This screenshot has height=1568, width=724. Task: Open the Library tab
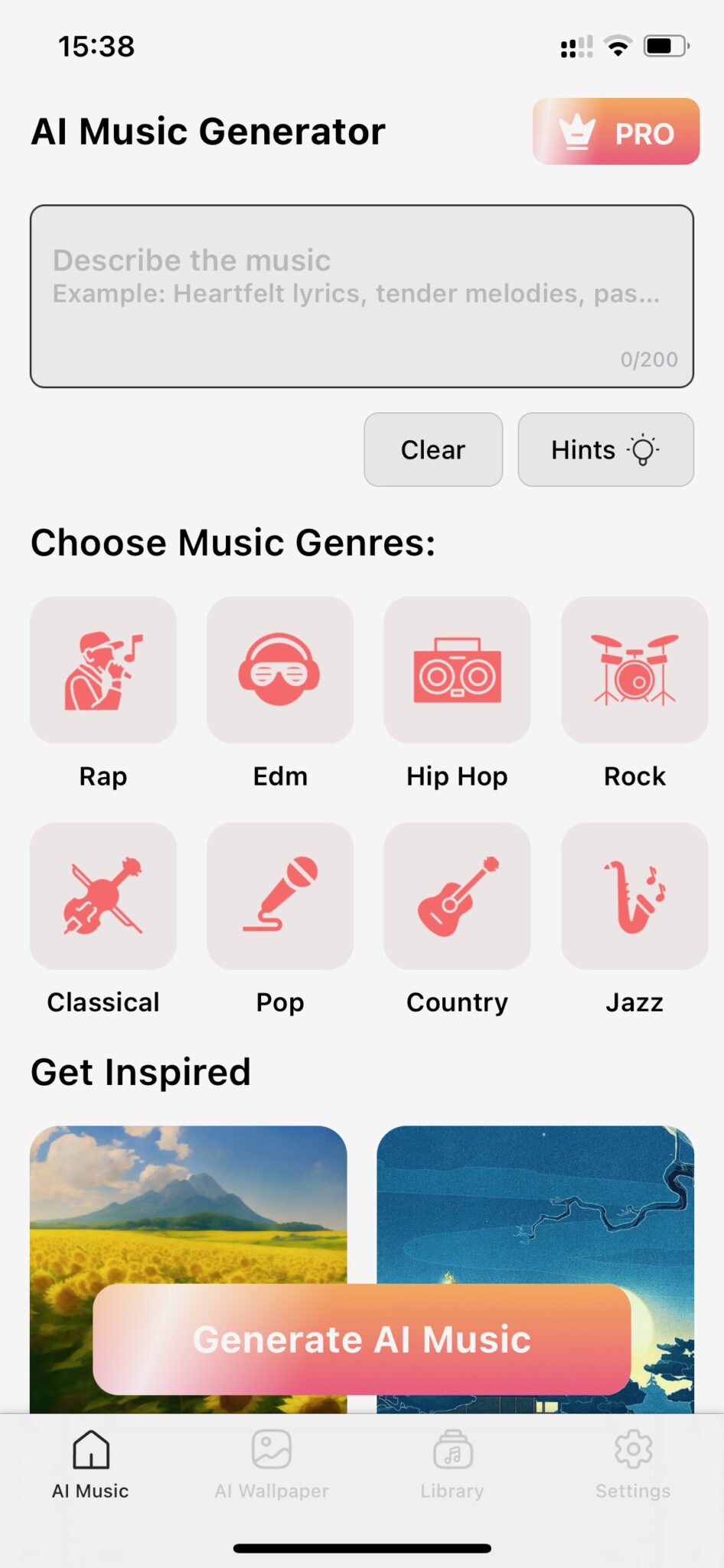[452, 1462]
